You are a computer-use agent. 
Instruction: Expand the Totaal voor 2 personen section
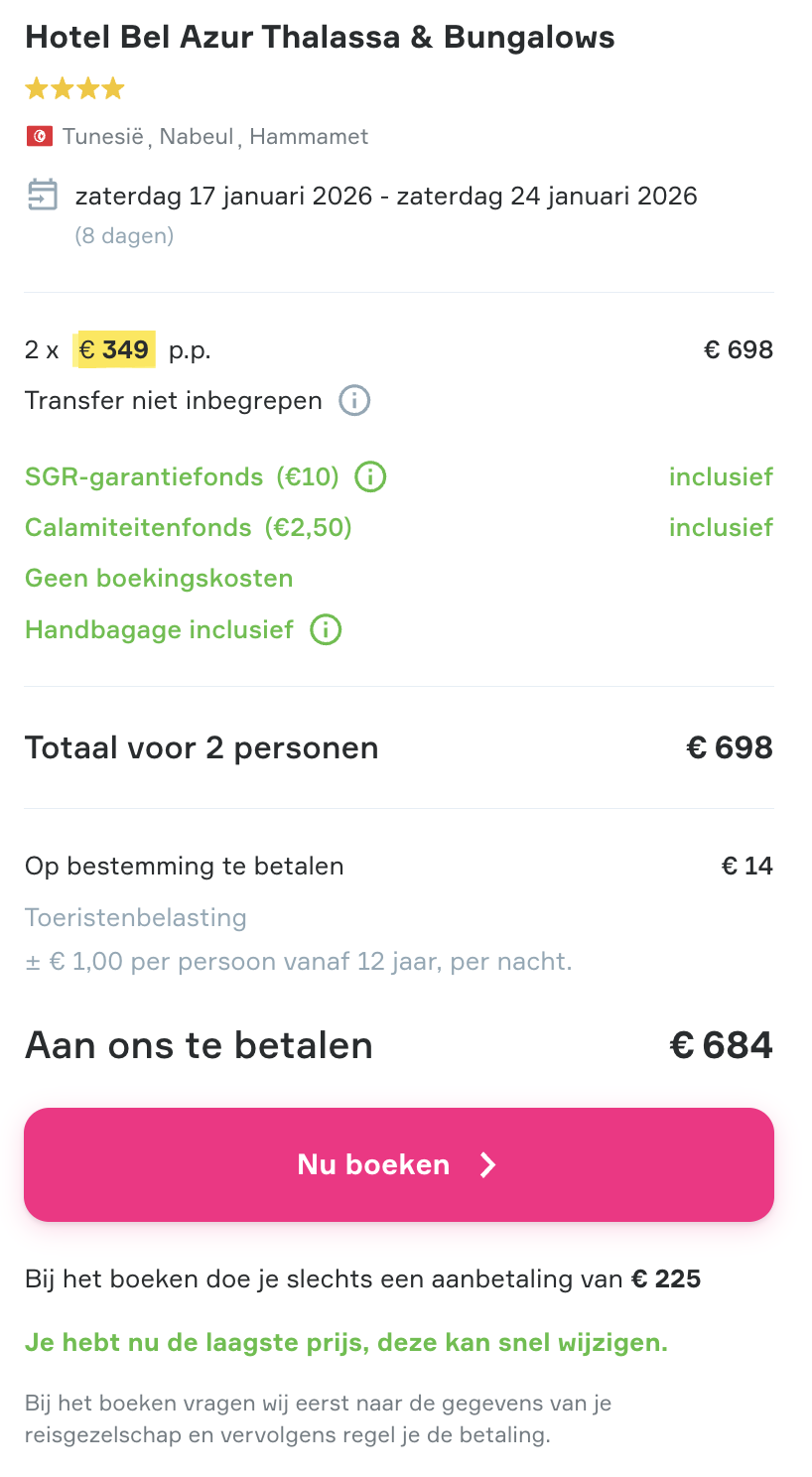pos(201,747)
